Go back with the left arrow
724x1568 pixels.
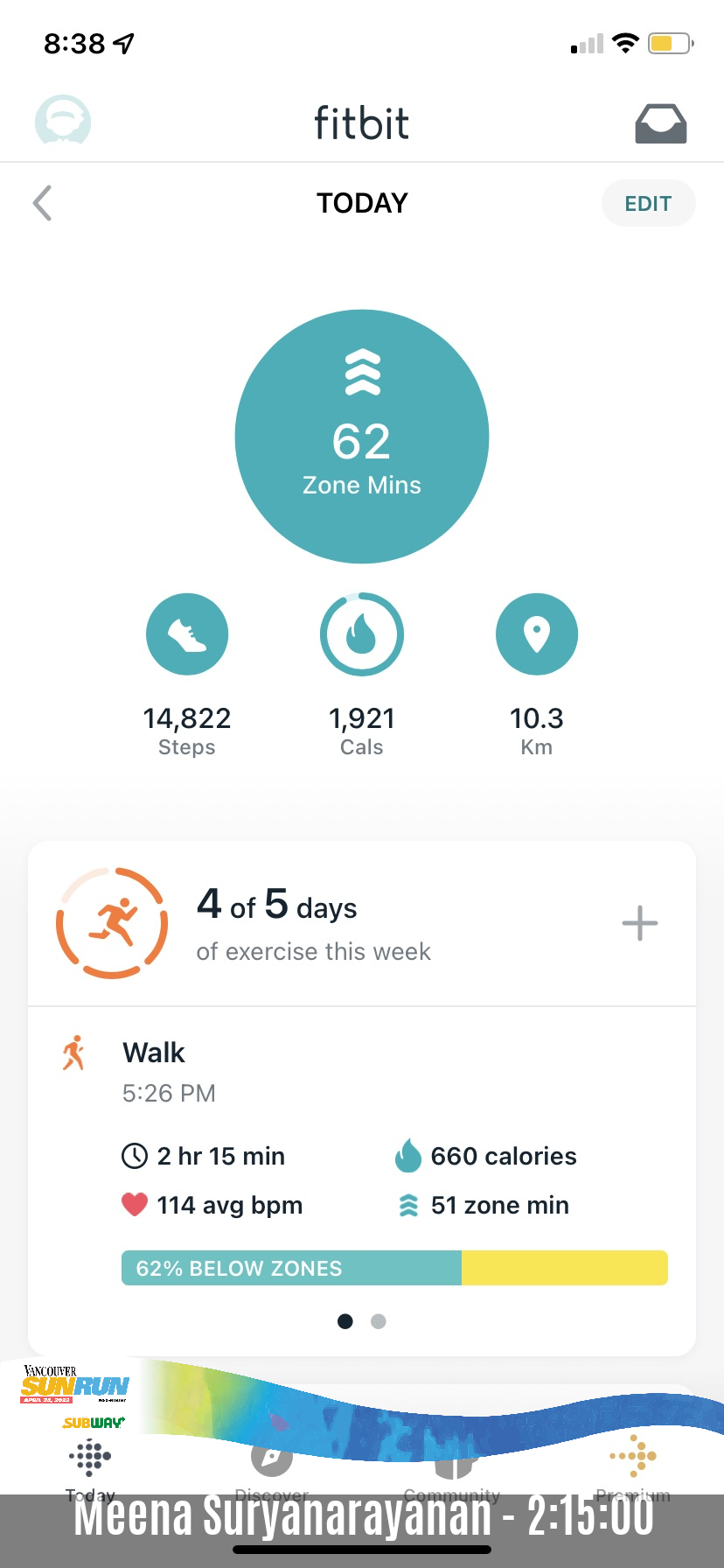point(42,203)
